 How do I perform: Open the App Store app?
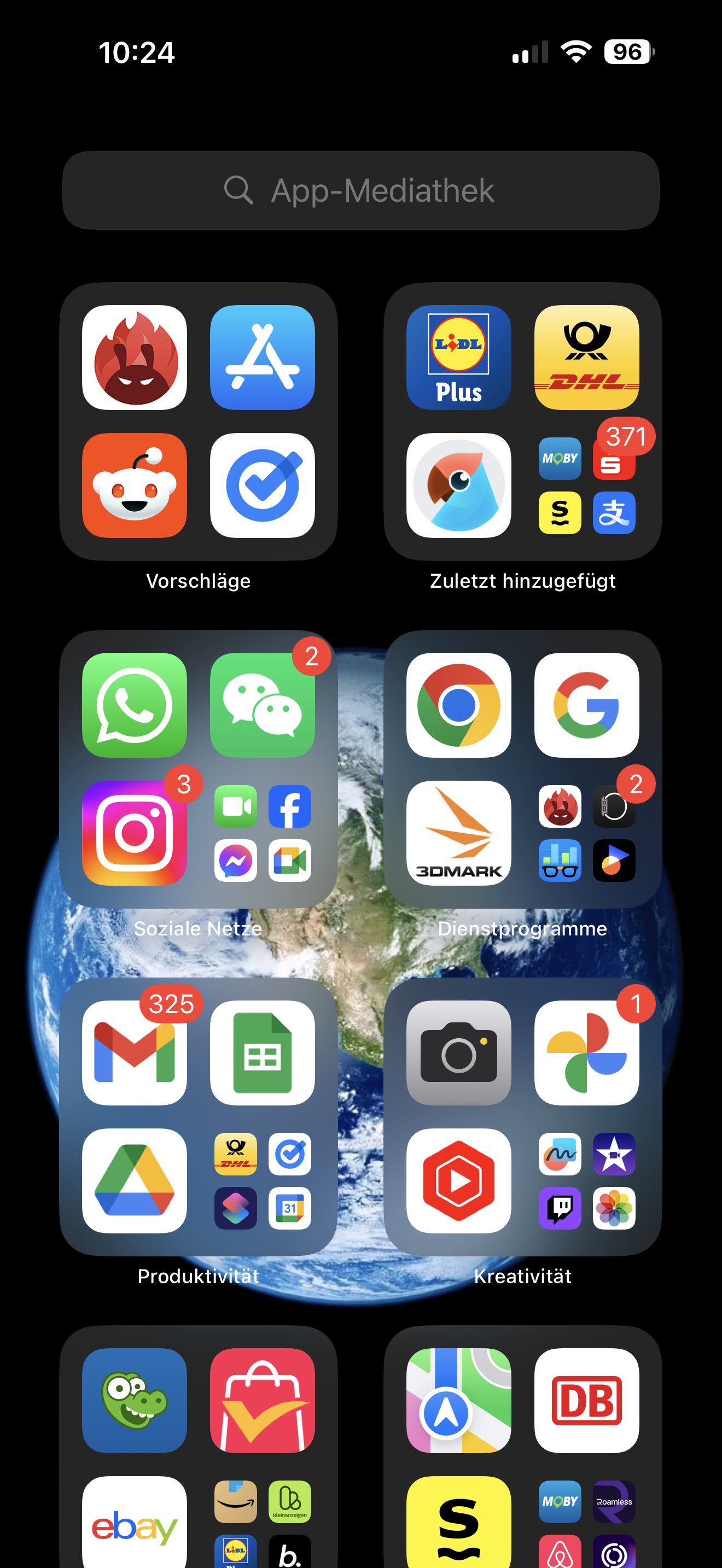tap(263, 358)
